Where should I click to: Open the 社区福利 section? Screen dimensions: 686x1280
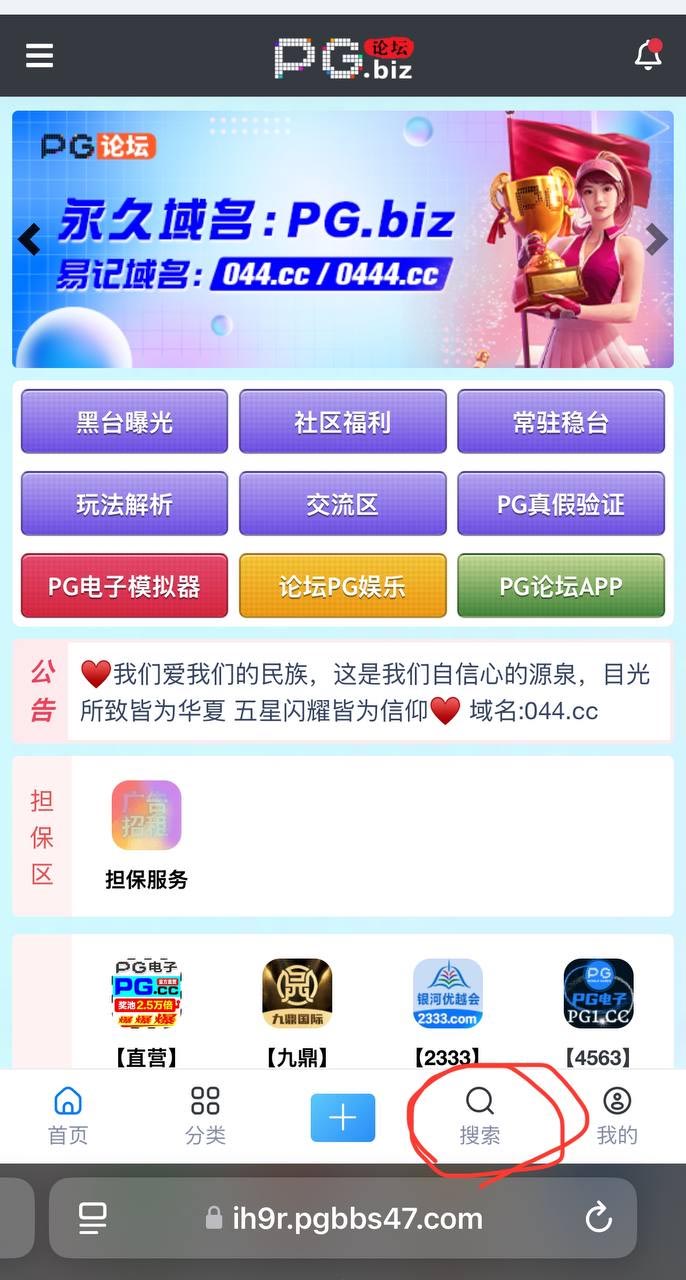pos(342,422)
